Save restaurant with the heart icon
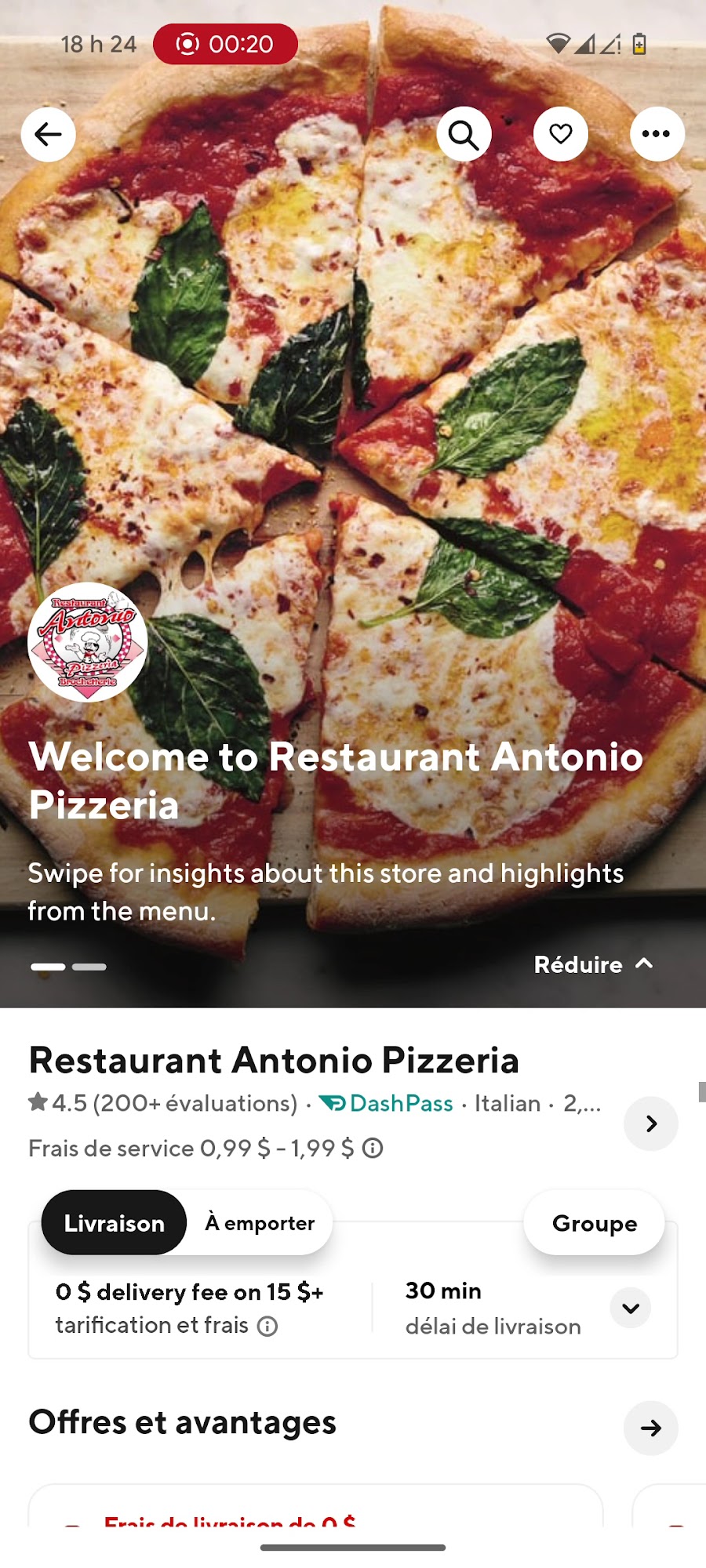Viewport: 706px width, 1568px height. pyautogui.click(x=560, y=135)
